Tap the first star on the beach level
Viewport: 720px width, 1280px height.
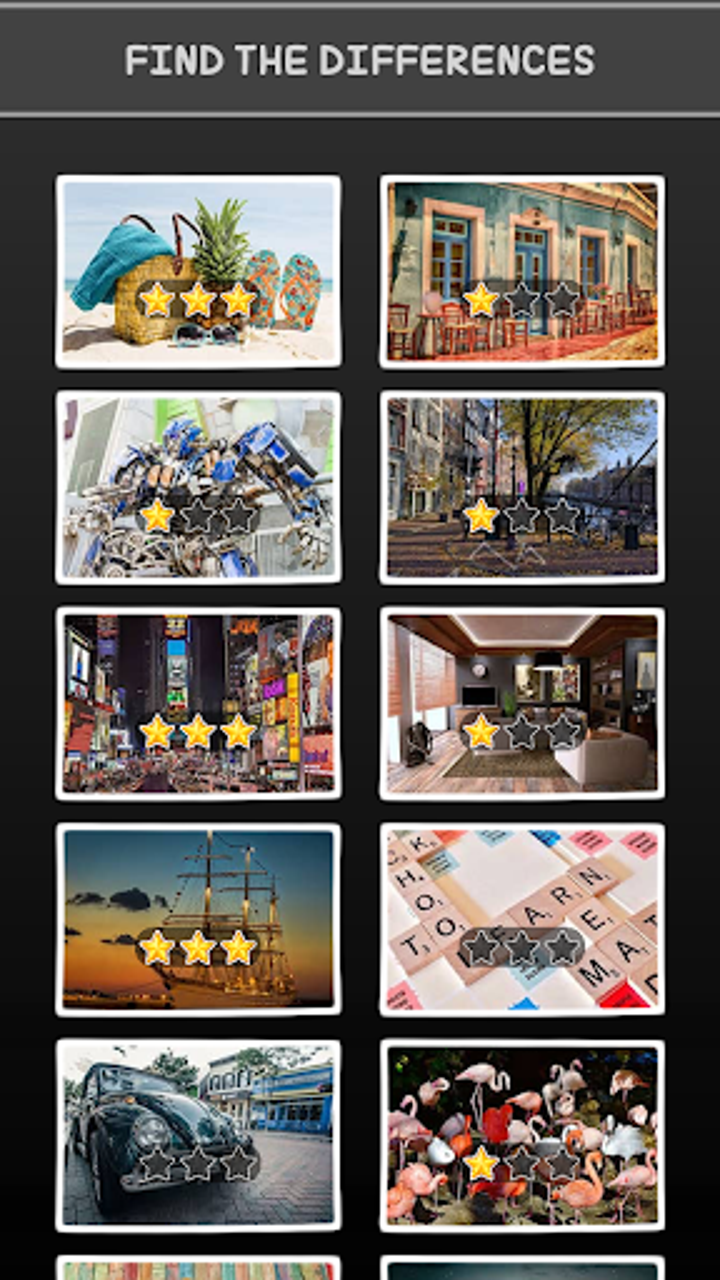159,297
